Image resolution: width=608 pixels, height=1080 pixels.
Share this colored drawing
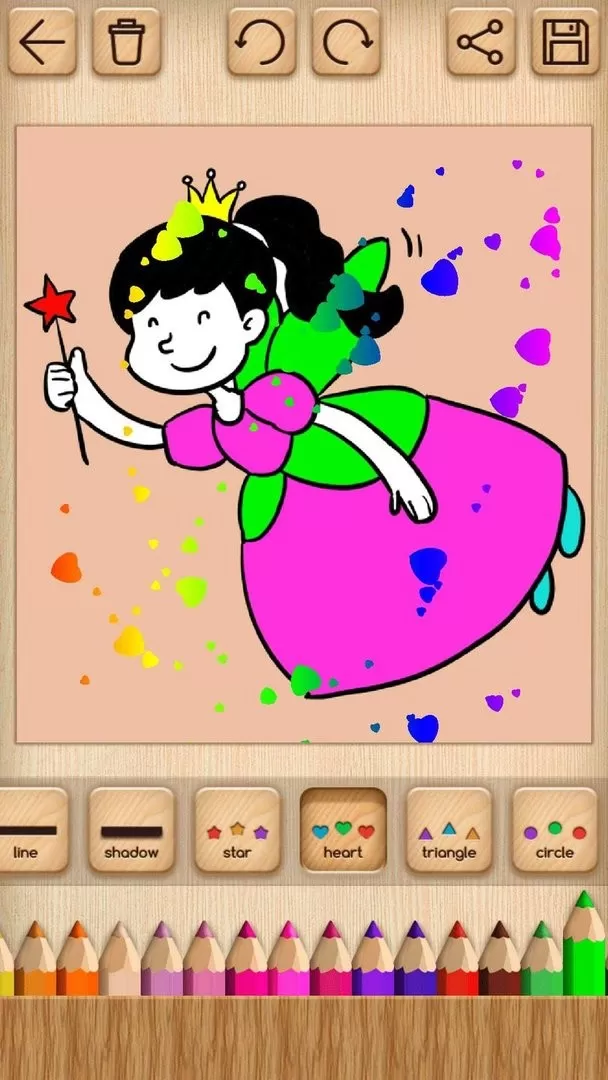480,41
